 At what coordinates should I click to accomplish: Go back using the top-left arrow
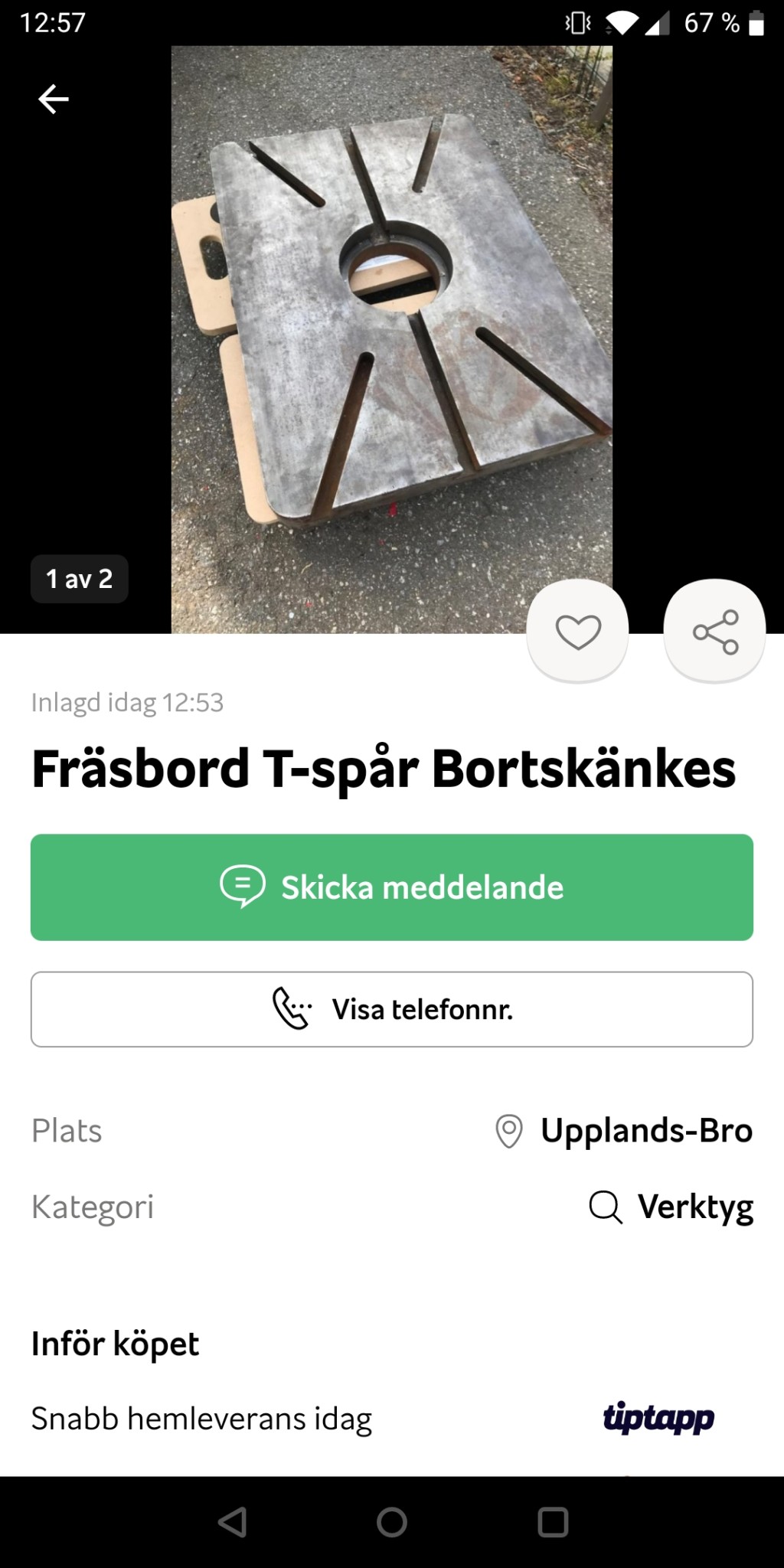54,100
